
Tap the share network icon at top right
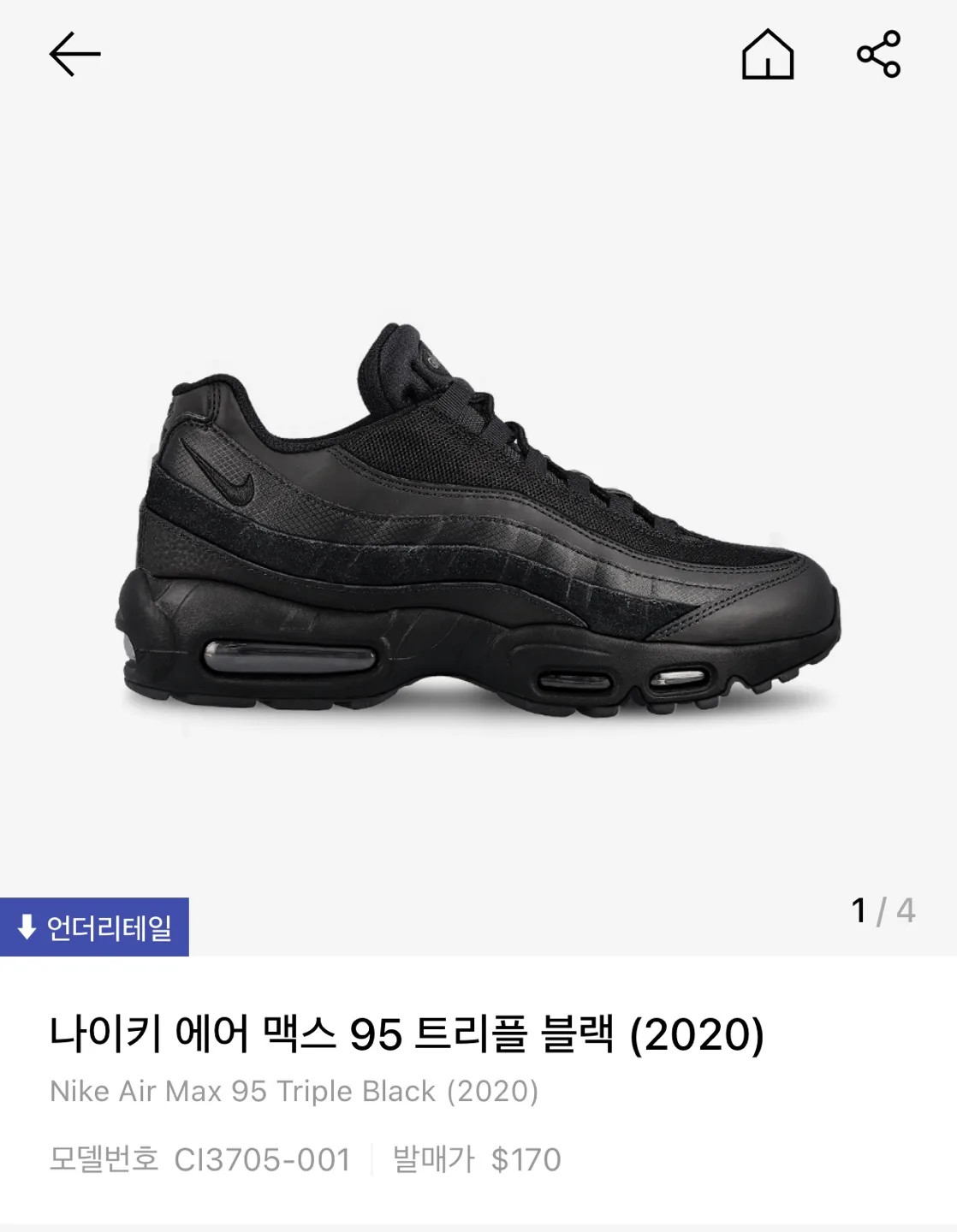(880, 53)
